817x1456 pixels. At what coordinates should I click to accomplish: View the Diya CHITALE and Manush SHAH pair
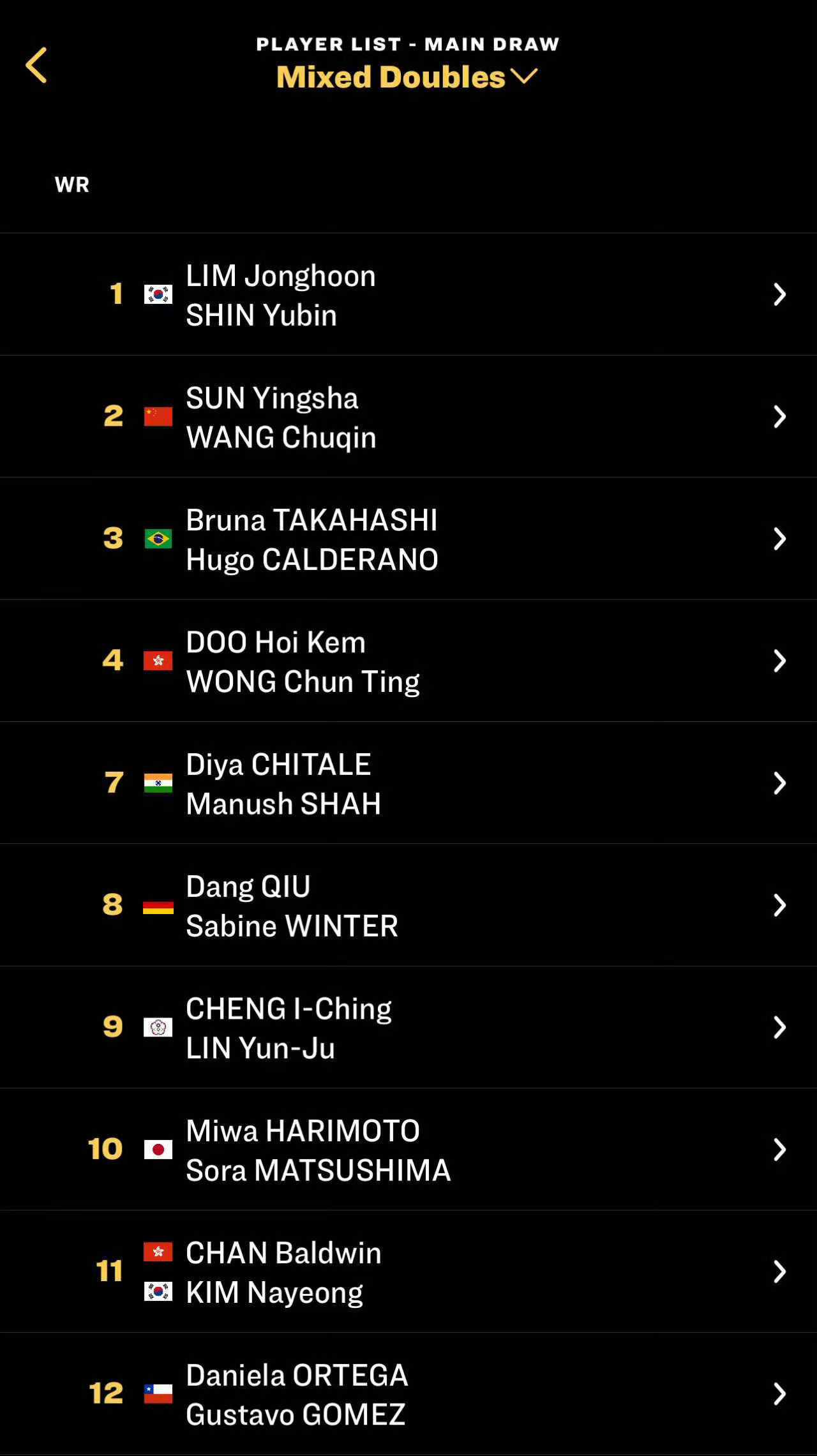pos(408,783)
